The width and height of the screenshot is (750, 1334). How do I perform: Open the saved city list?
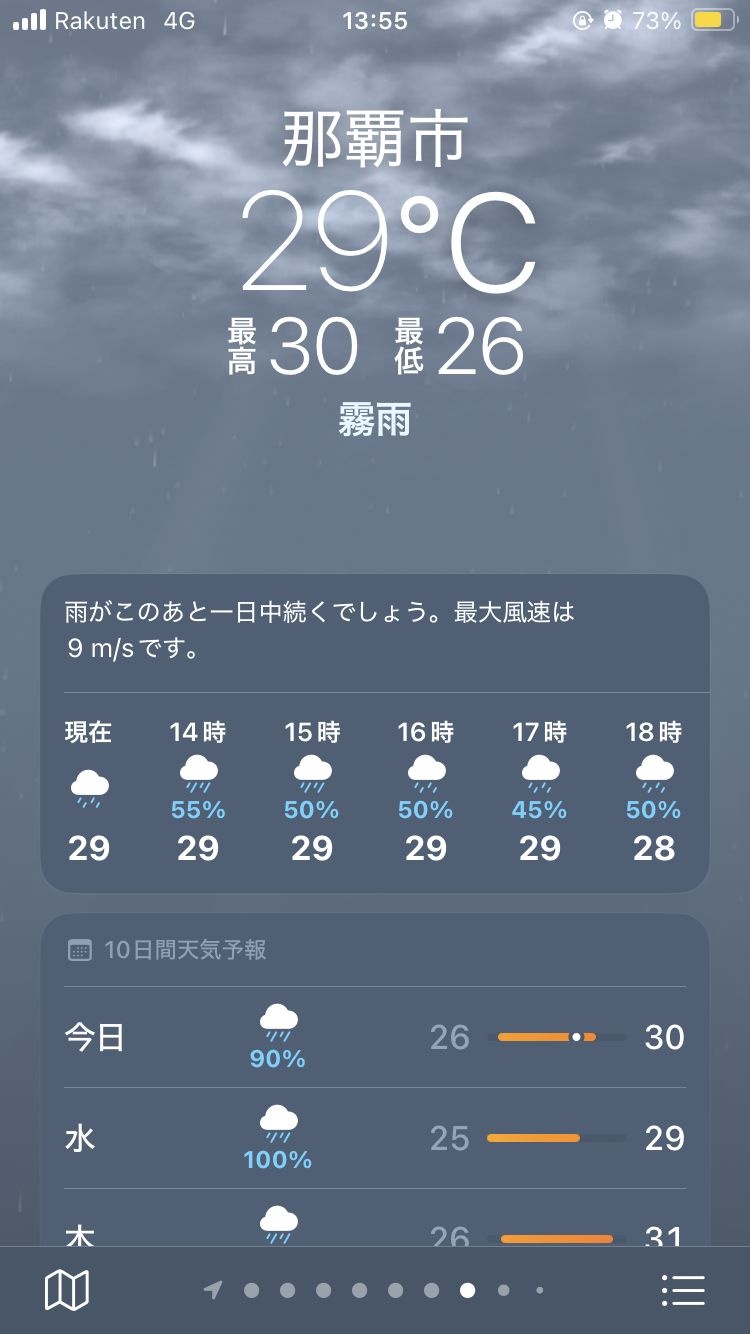[x=684, y=1290]
